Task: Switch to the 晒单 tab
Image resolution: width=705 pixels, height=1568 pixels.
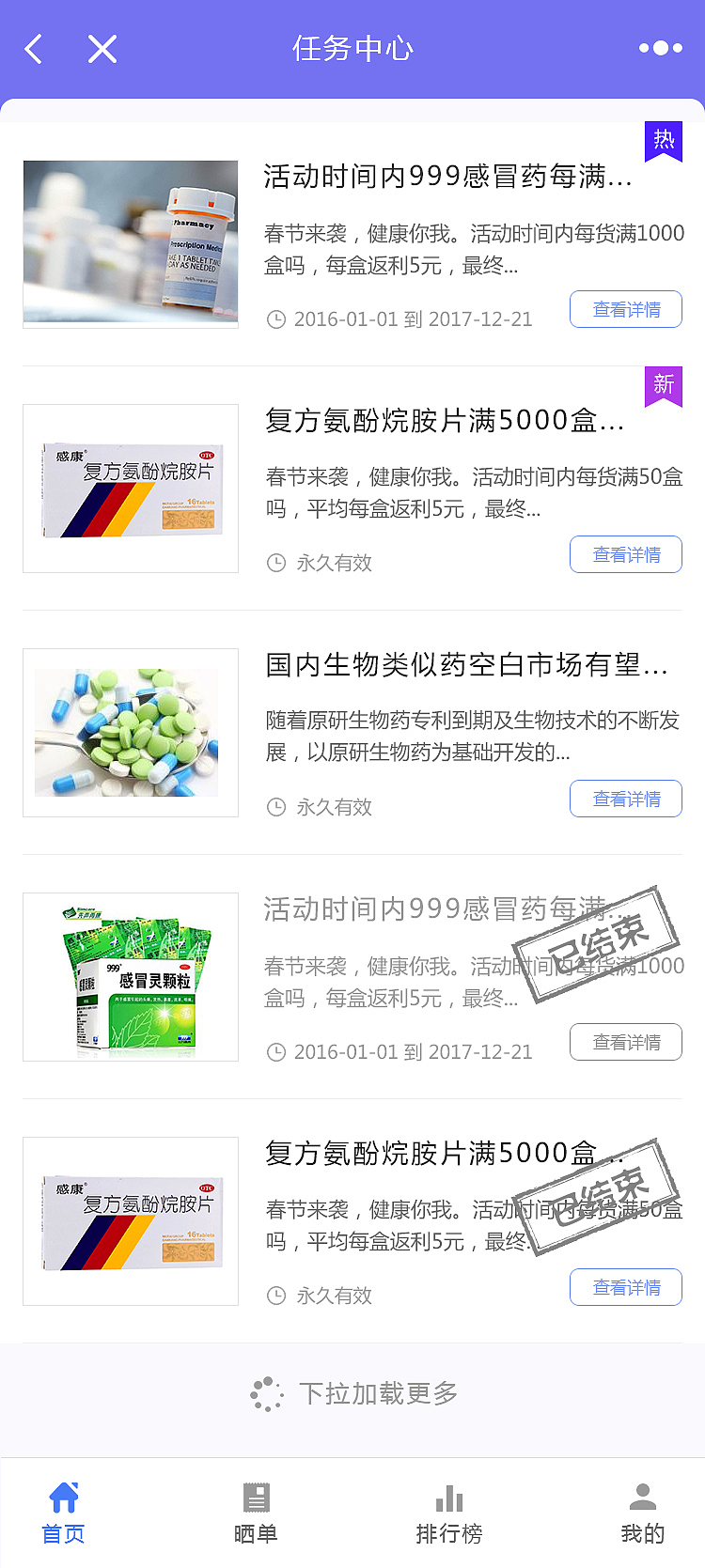Action: 256,1513
